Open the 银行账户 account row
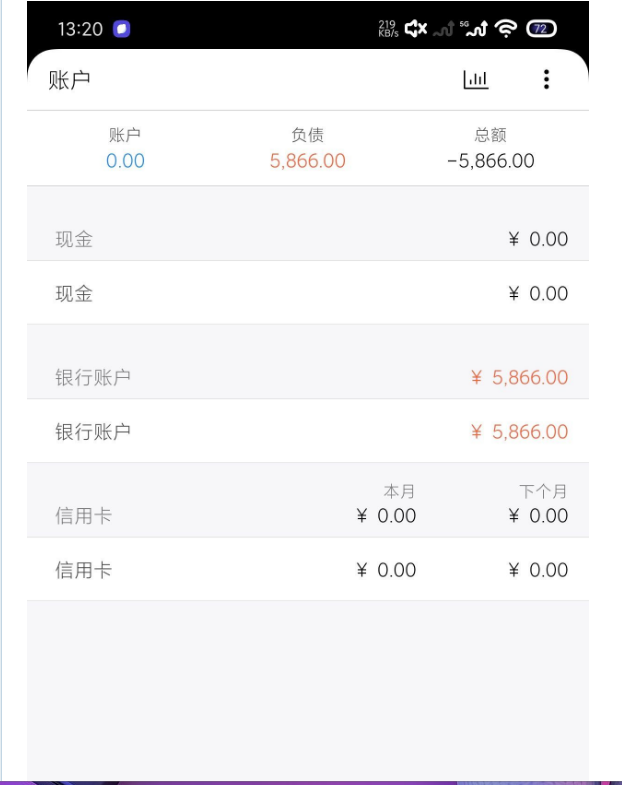This screenshot has width=622, height=785. (x=307, y=431)
